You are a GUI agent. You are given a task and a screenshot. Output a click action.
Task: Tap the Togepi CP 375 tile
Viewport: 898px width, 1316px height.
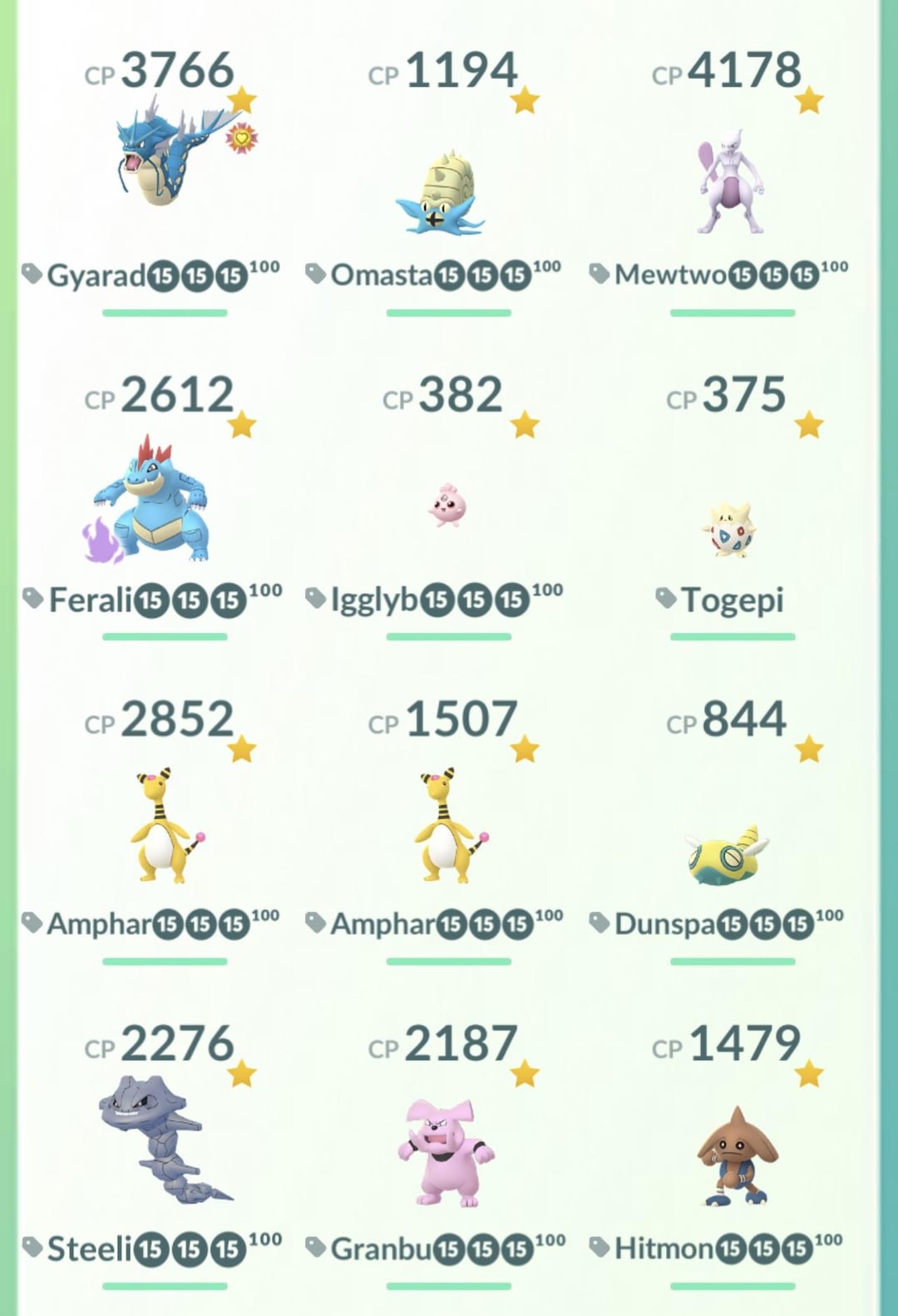[730, 528]
